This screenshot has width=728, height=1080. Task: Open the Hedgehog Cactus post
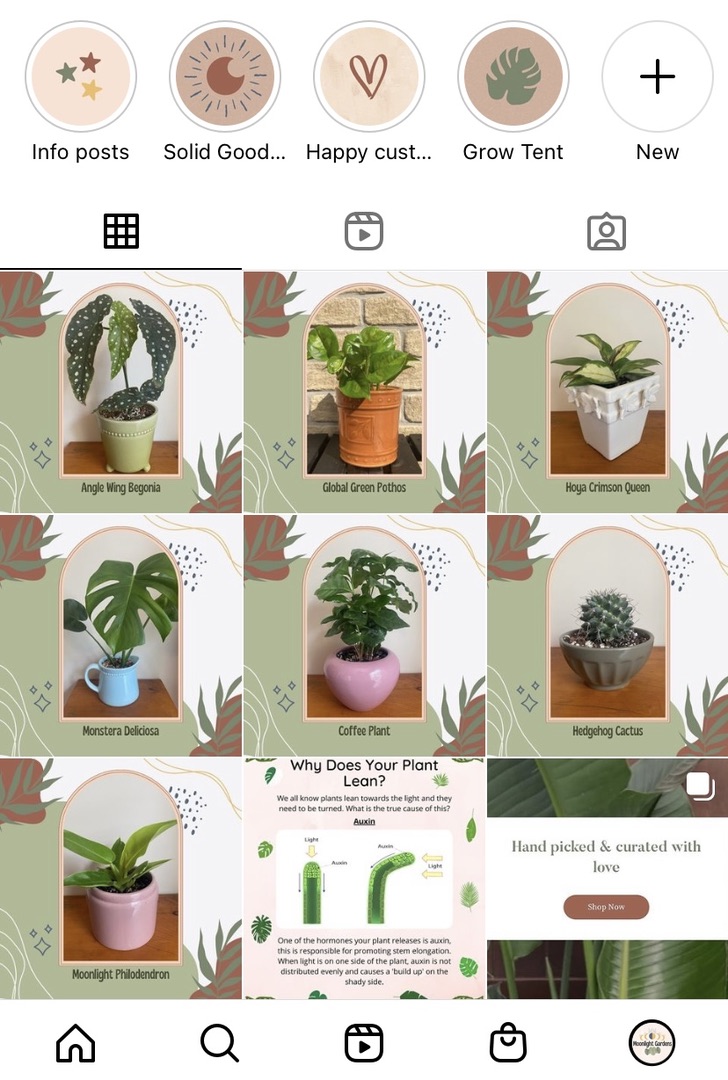pos(607,634)
